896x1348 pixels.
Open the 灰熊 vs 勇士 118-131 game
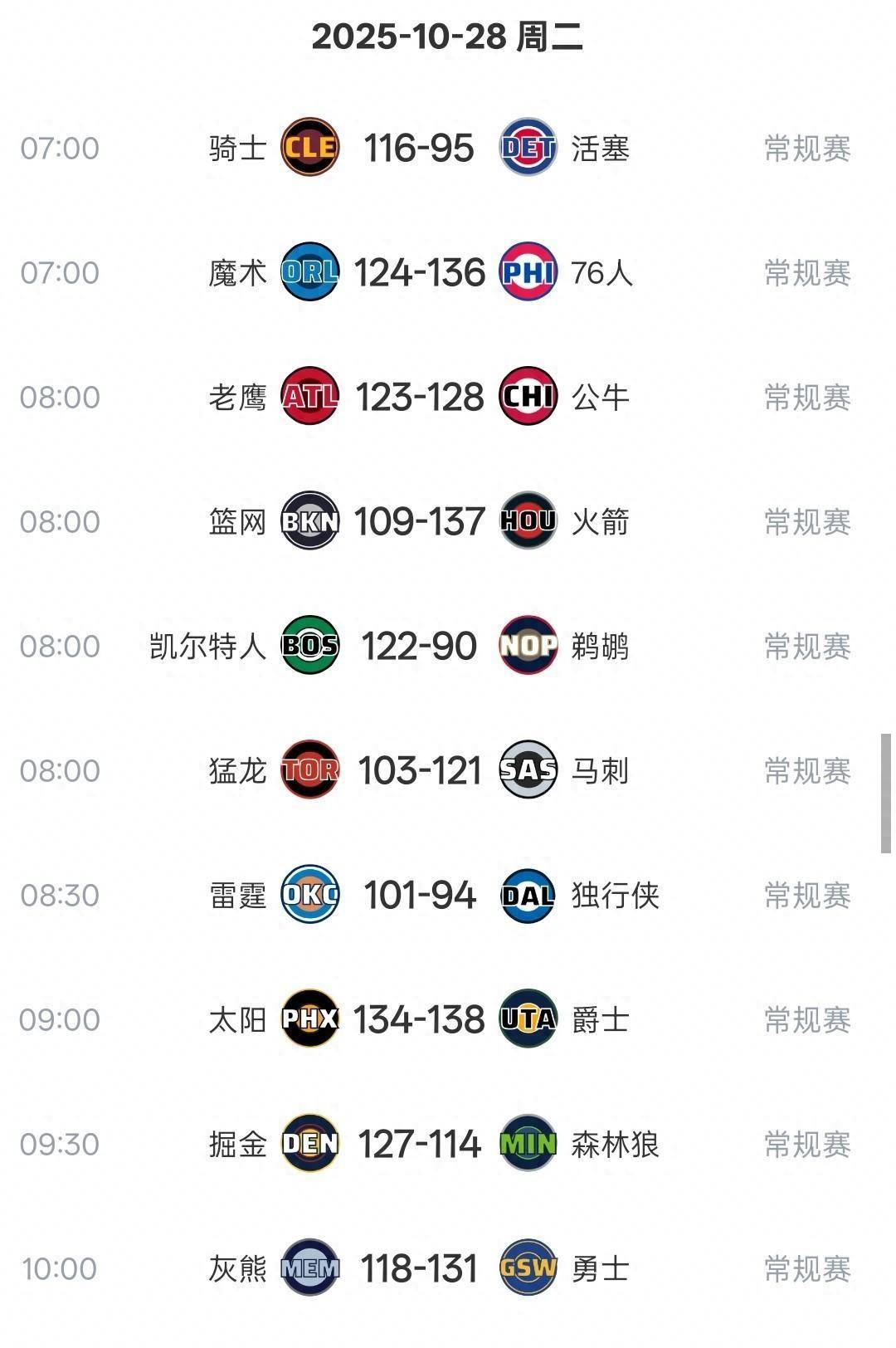pyautogui.click(x=419, y=1268)
